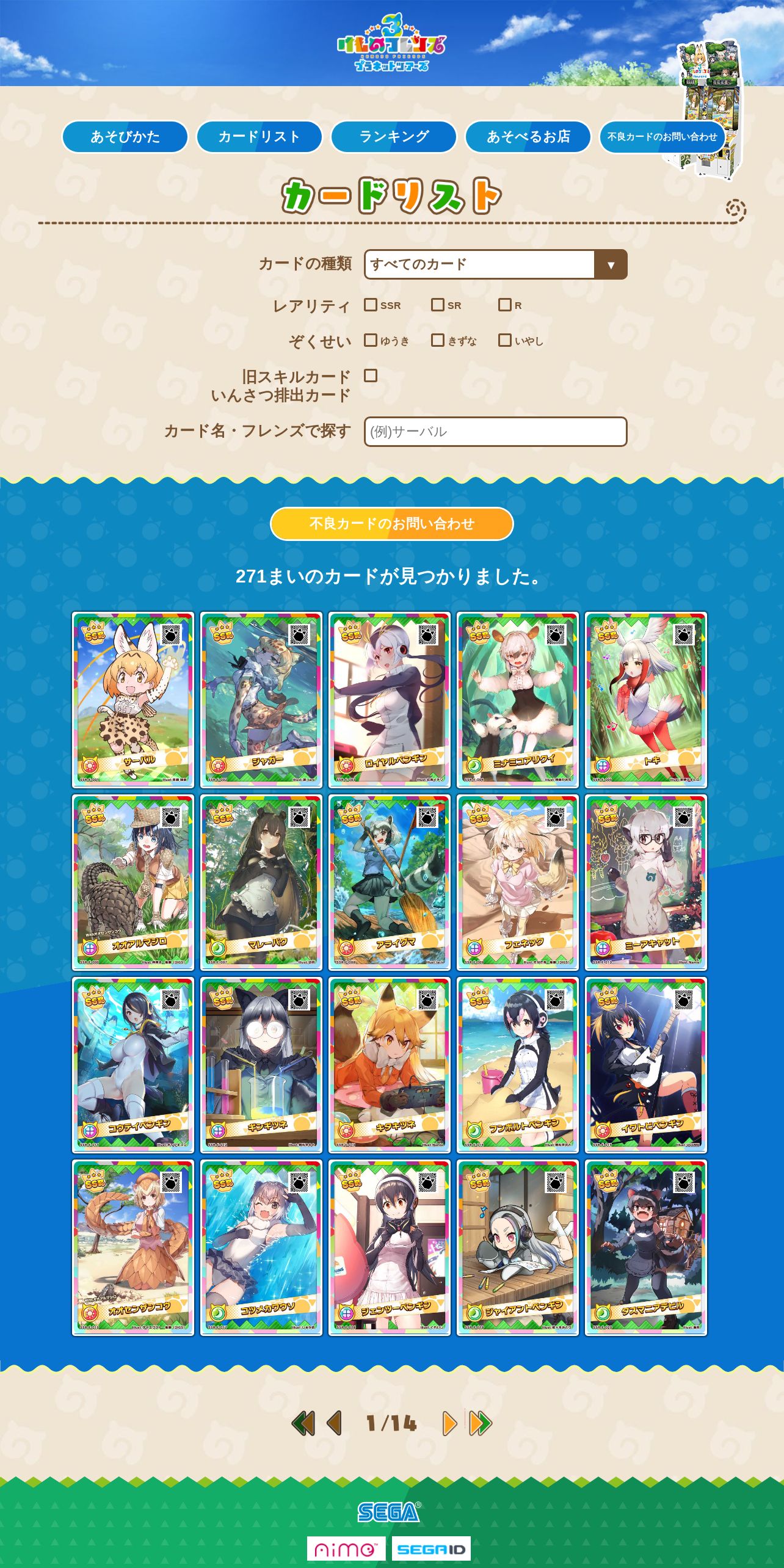Check the SR rarity checkbox
Image resolution: width=784 pixels, height=1568 pixels.
pyautogui.click(x=438, y=305)
